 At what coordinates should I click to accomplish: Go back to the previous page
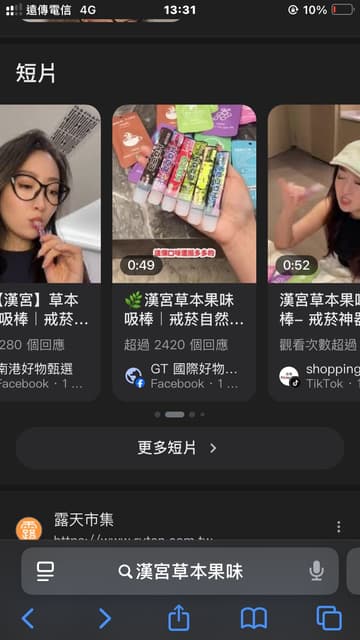click(28, 618)
